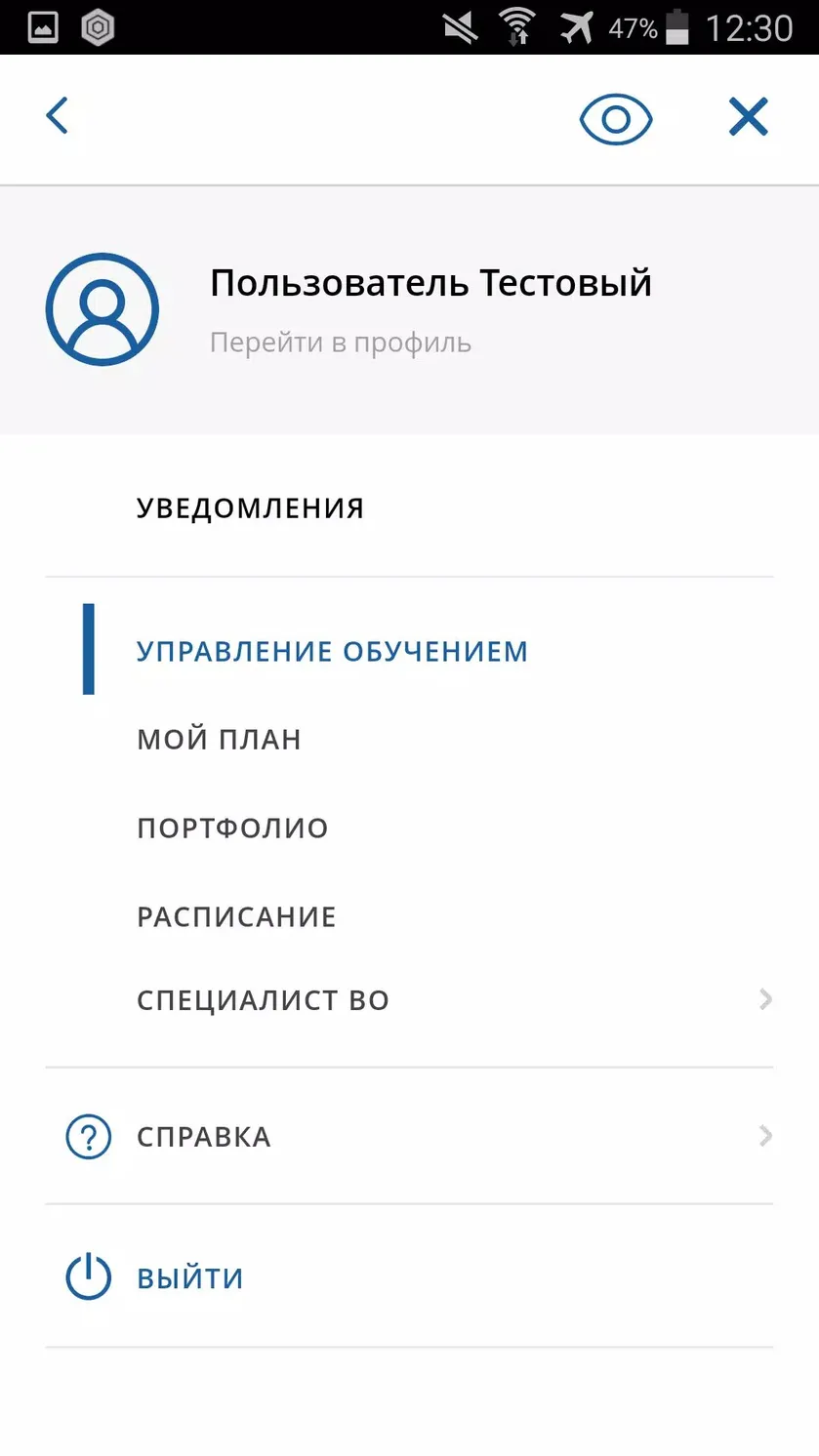Tap the eye icon for accessibility view
This screenshot has width=819, height=1456.
pyautogui.click(x=616, y=119)
